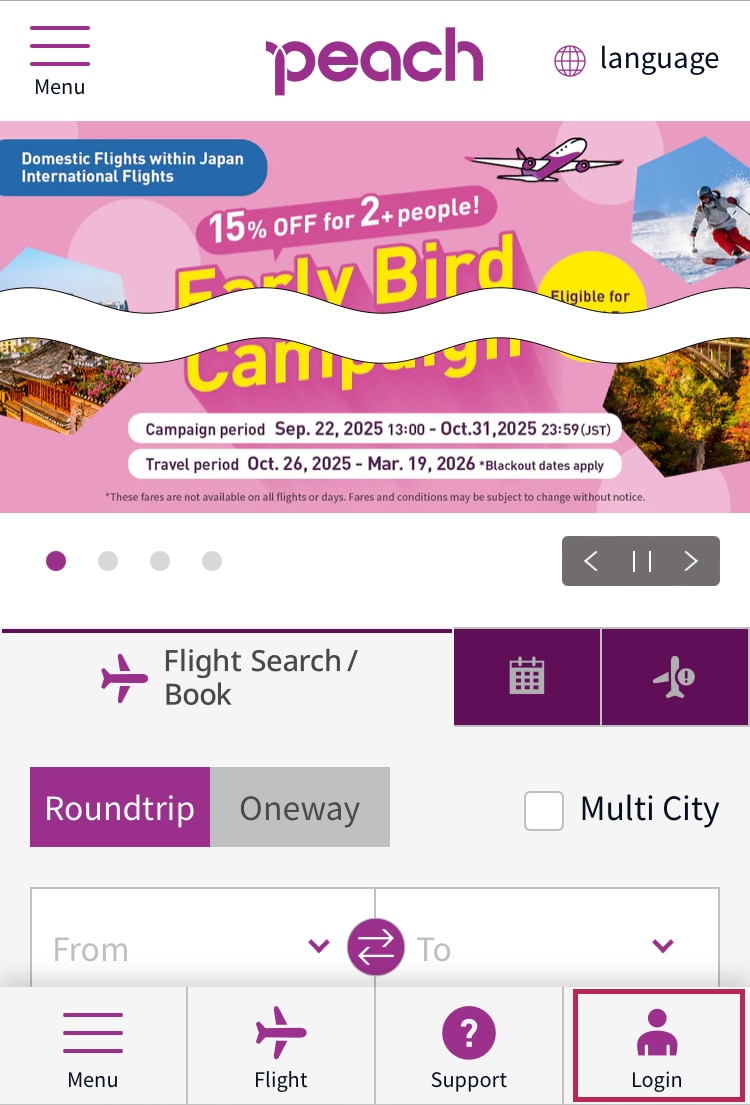Change site language via globe
Image resolution: width=750 pixels, height=1105 pixels.
tap(637, 60)
